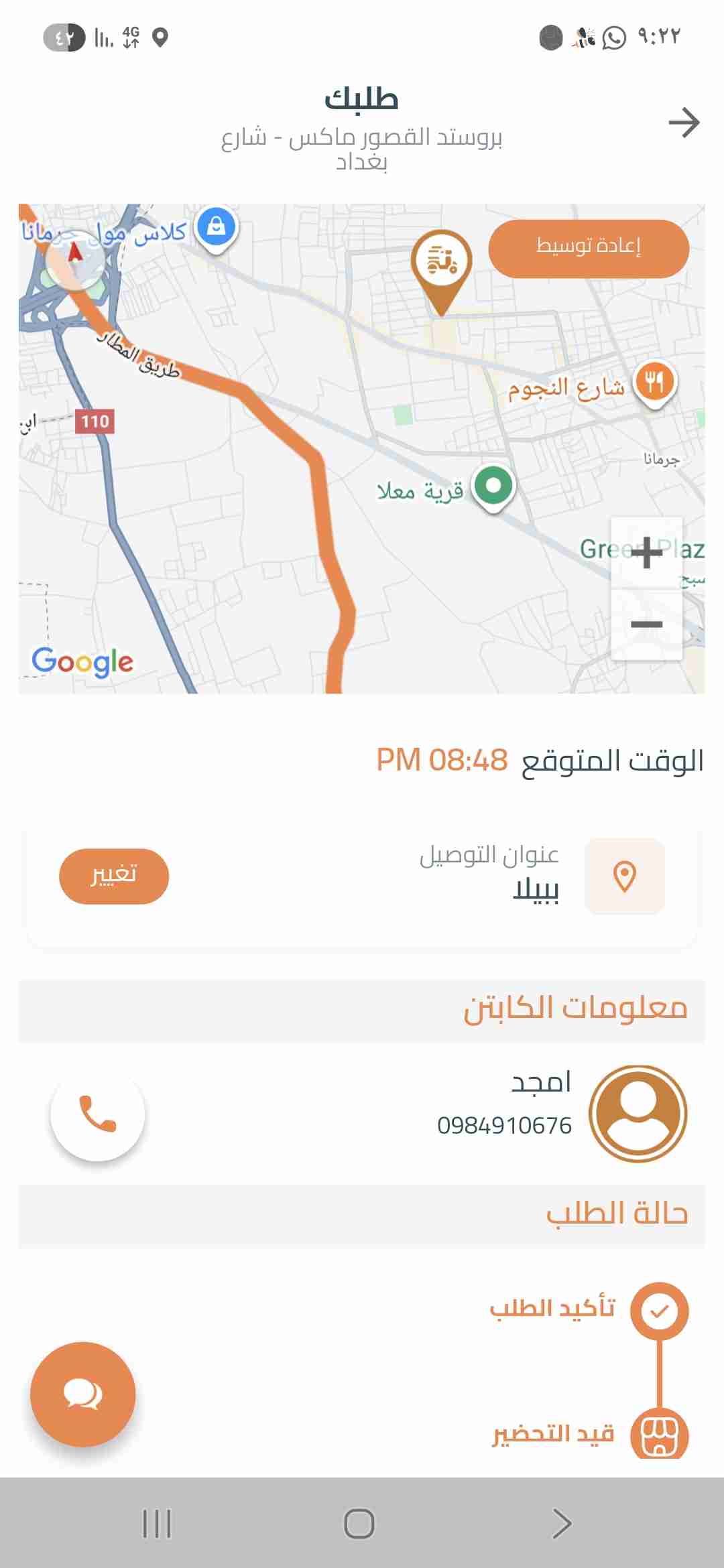This screenshot has height=1568, width=724.
Task: Go to the system home screen
Action: (x=359, y=1524)
